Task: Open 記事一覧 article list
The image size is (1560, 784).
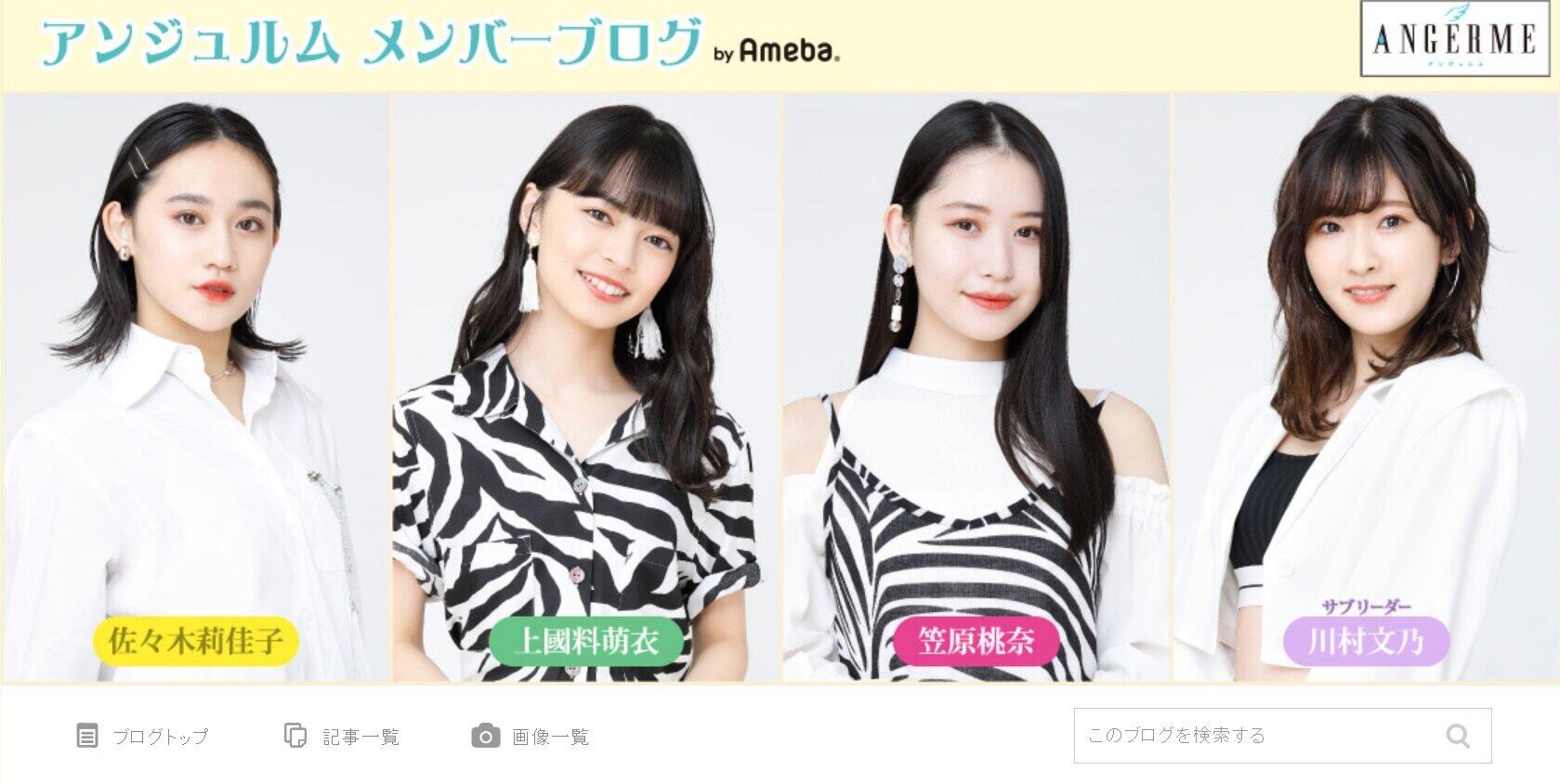Action: pos(342,737)
